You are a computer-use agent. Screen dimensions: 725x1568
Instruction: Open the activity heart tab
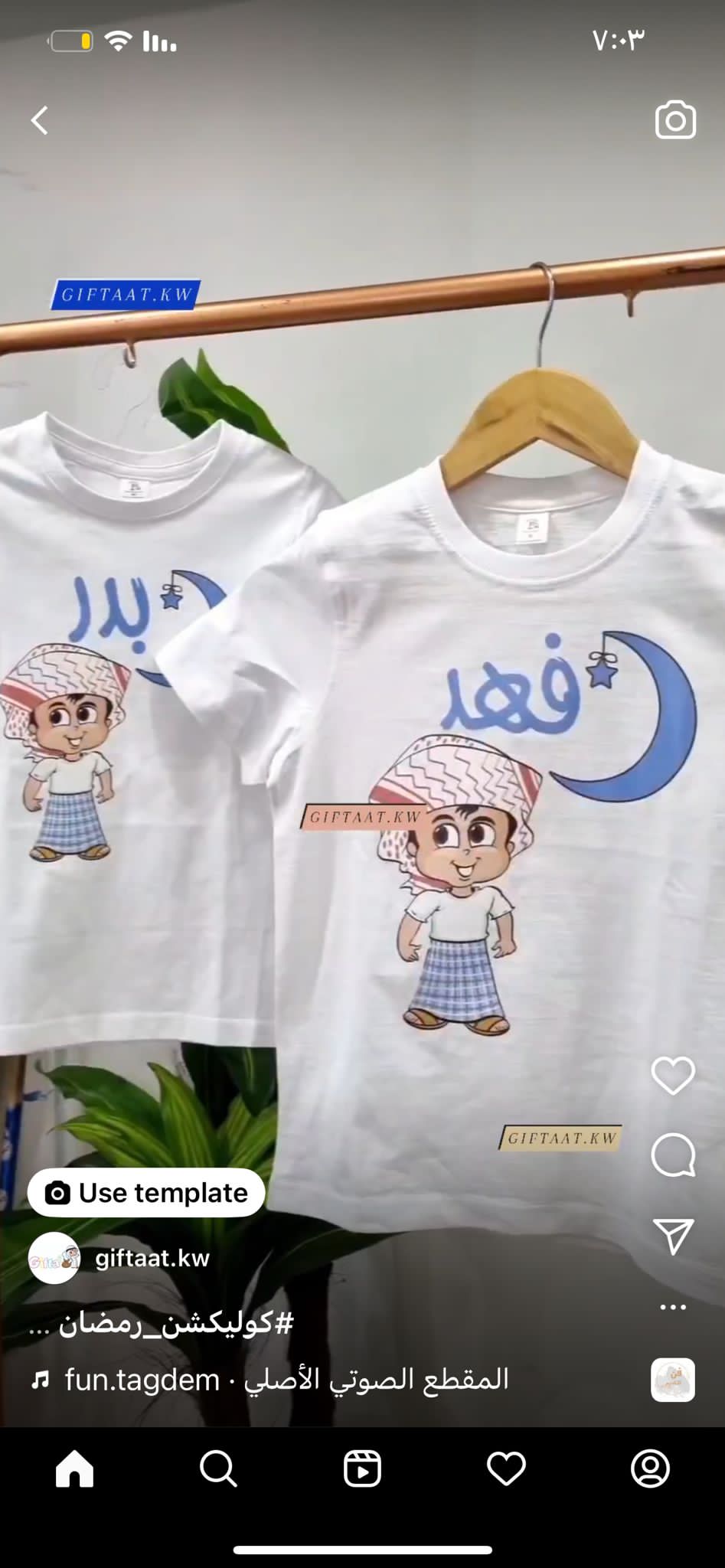coord(506,1468)
